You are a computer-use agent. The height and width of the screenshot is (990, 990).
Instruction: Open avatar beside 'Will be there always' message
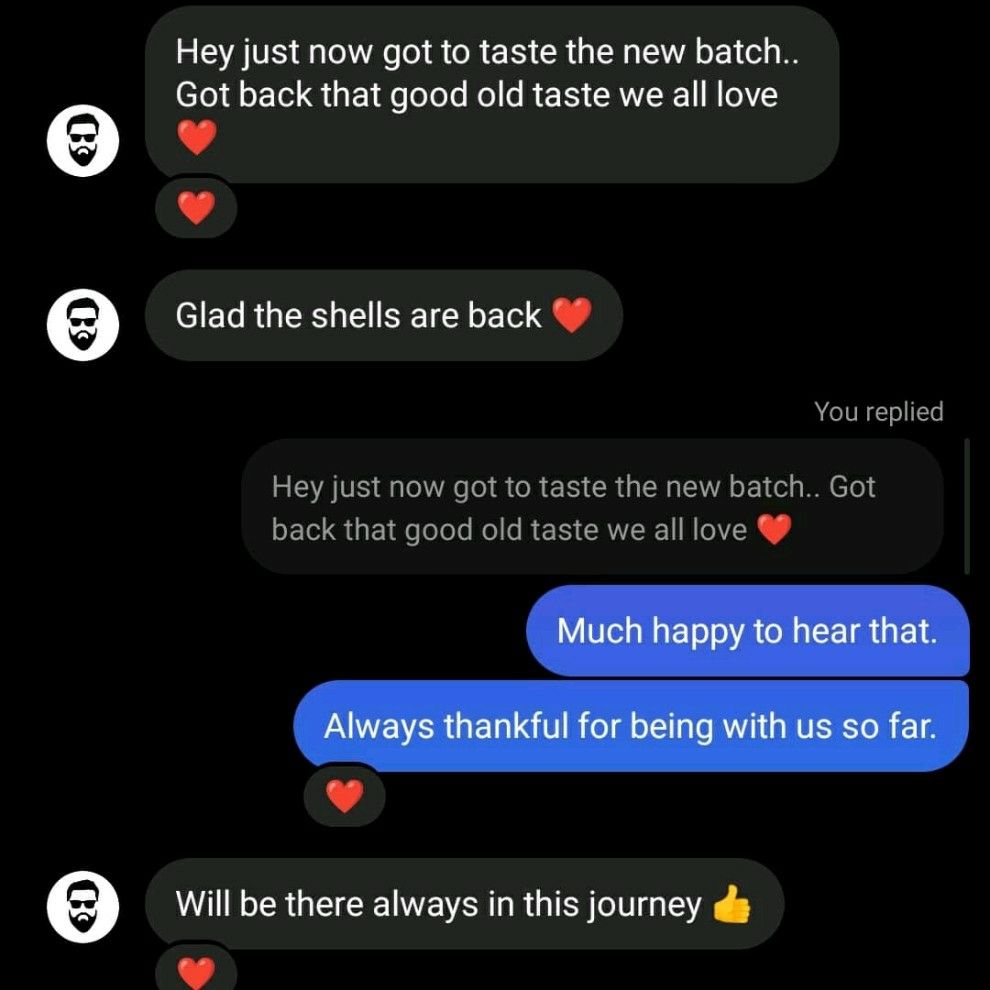click(x=84, y=907)
